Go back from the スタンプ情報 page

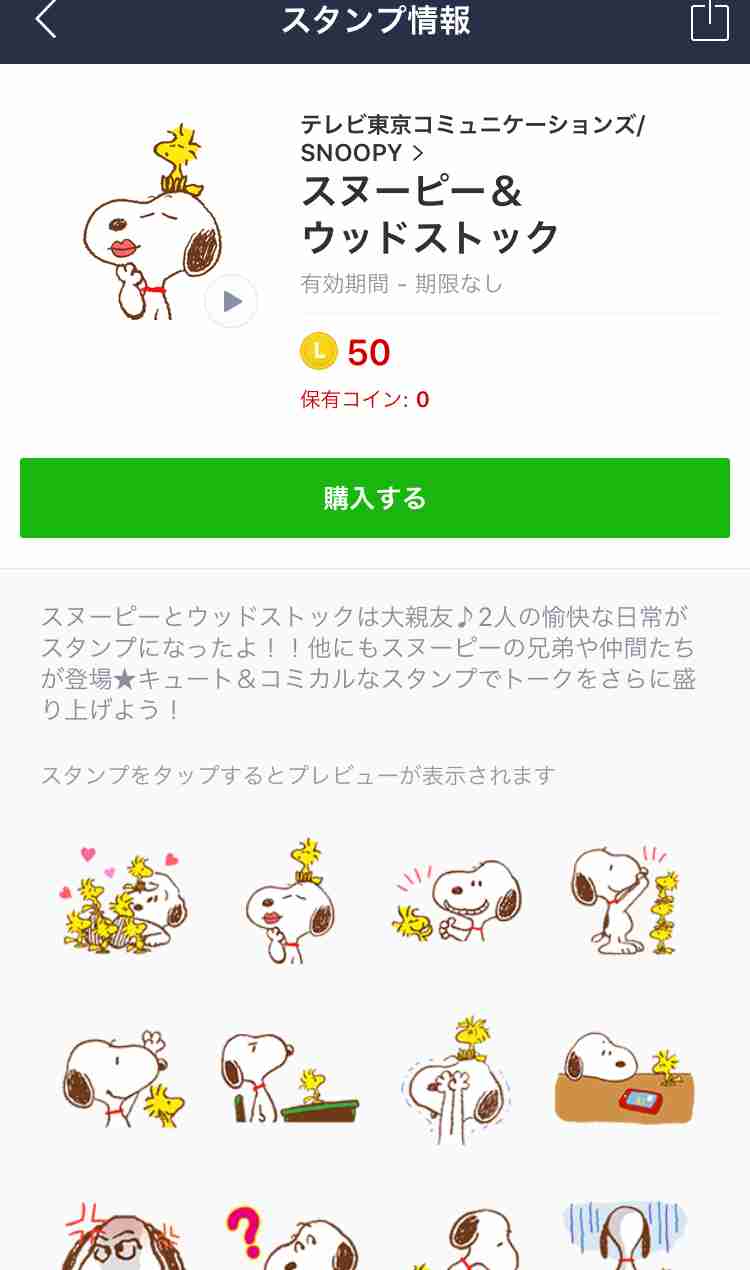point(46,21)
